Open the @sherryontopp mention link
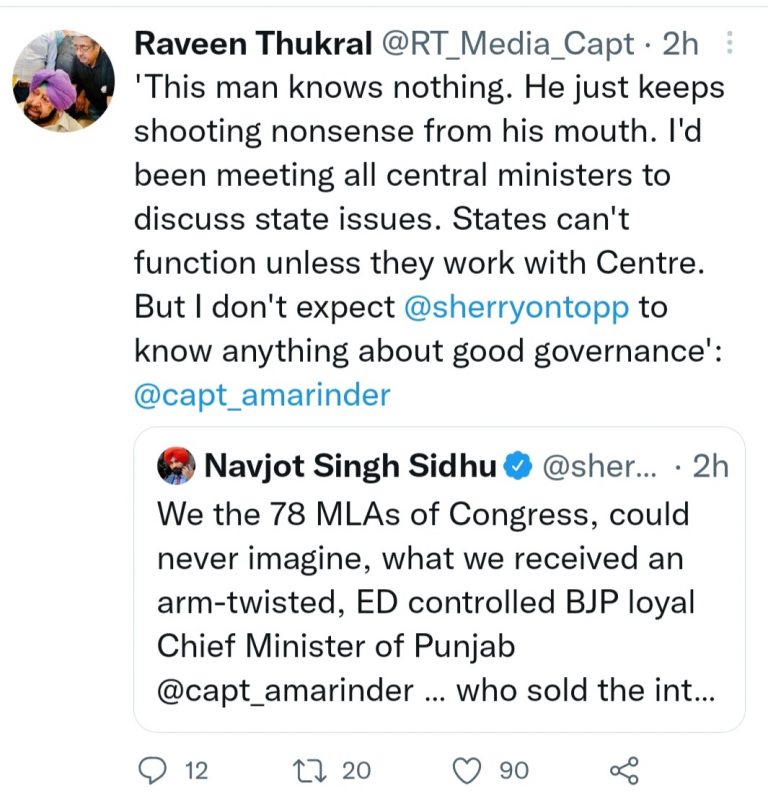The width and height of the screenshot is (768, 801). [516, 307]
